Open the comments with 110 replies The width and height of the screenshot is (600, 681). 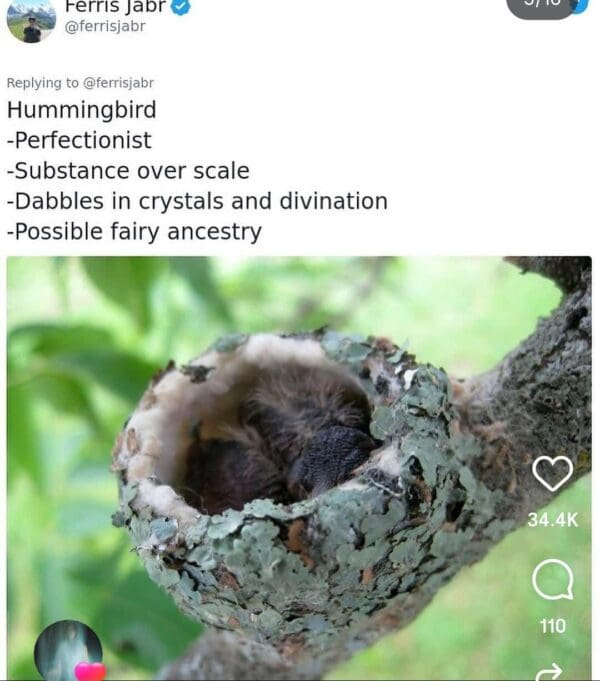(x=552, y=578)
